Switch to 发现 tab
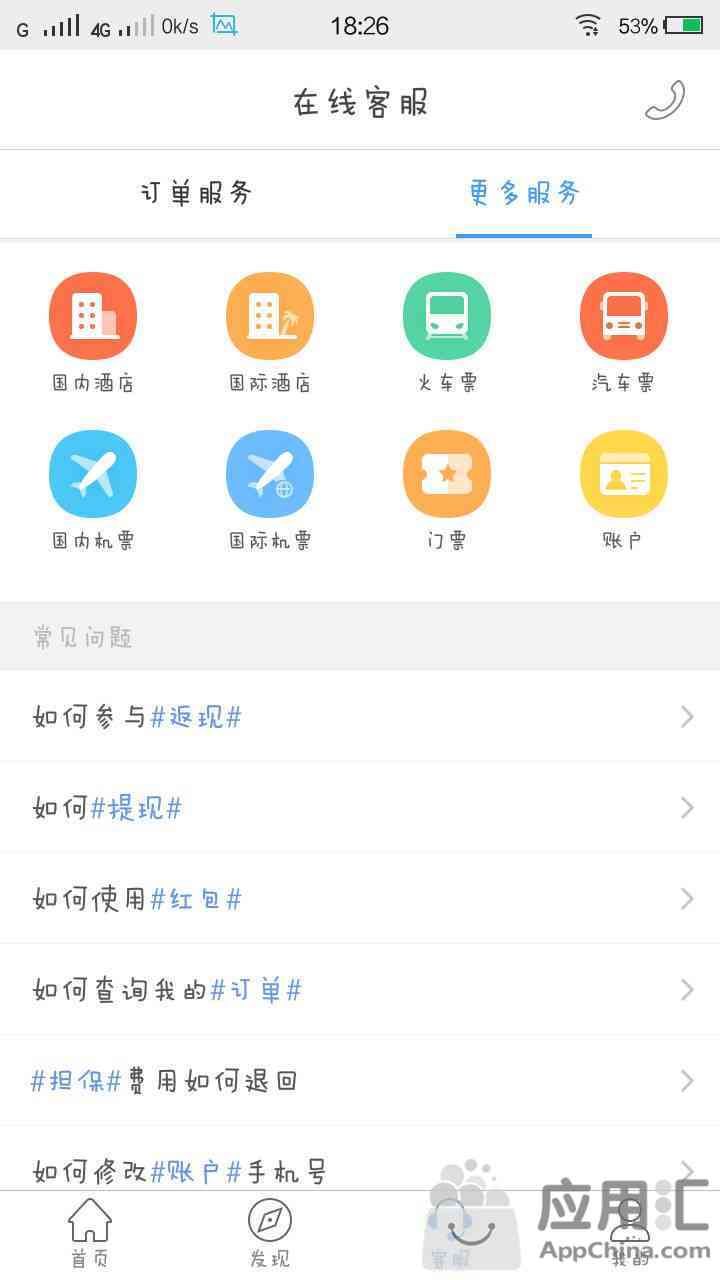Screen dimensions: 720x1280 tap(270, 1234)
